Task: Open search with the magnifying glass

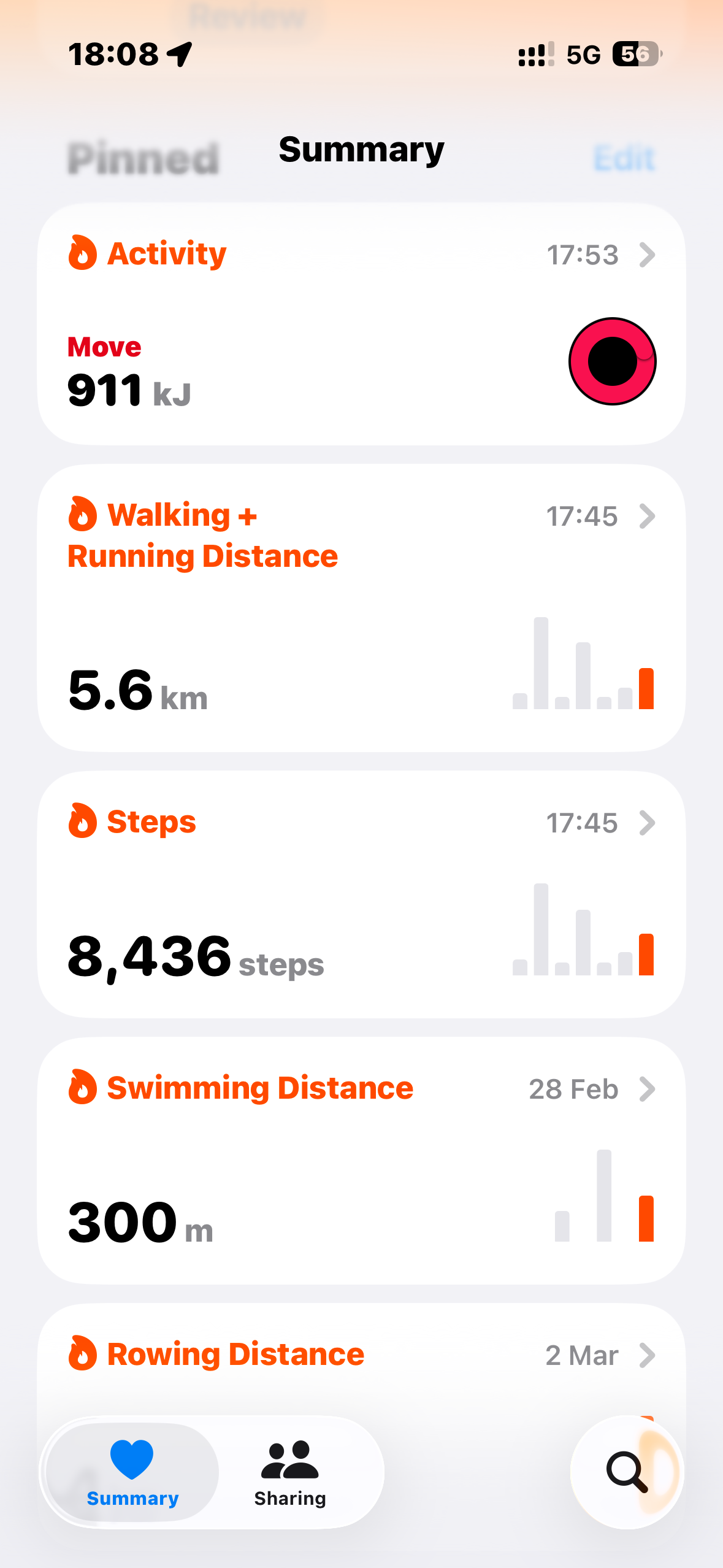Action: pos(626,1471)
